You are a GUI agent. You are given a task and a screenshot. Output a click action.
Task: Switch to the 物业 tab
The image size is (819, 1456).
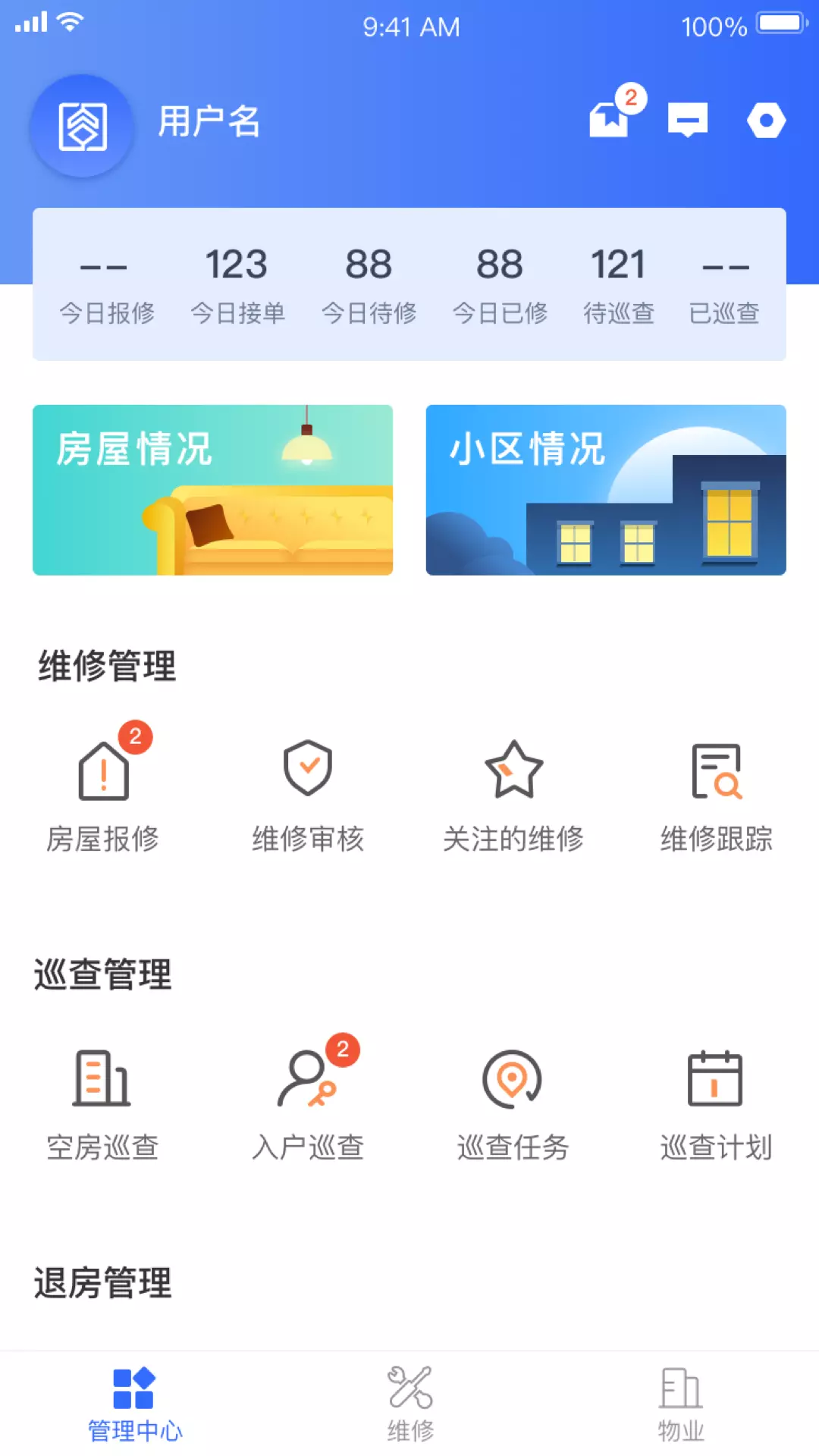681,1404
